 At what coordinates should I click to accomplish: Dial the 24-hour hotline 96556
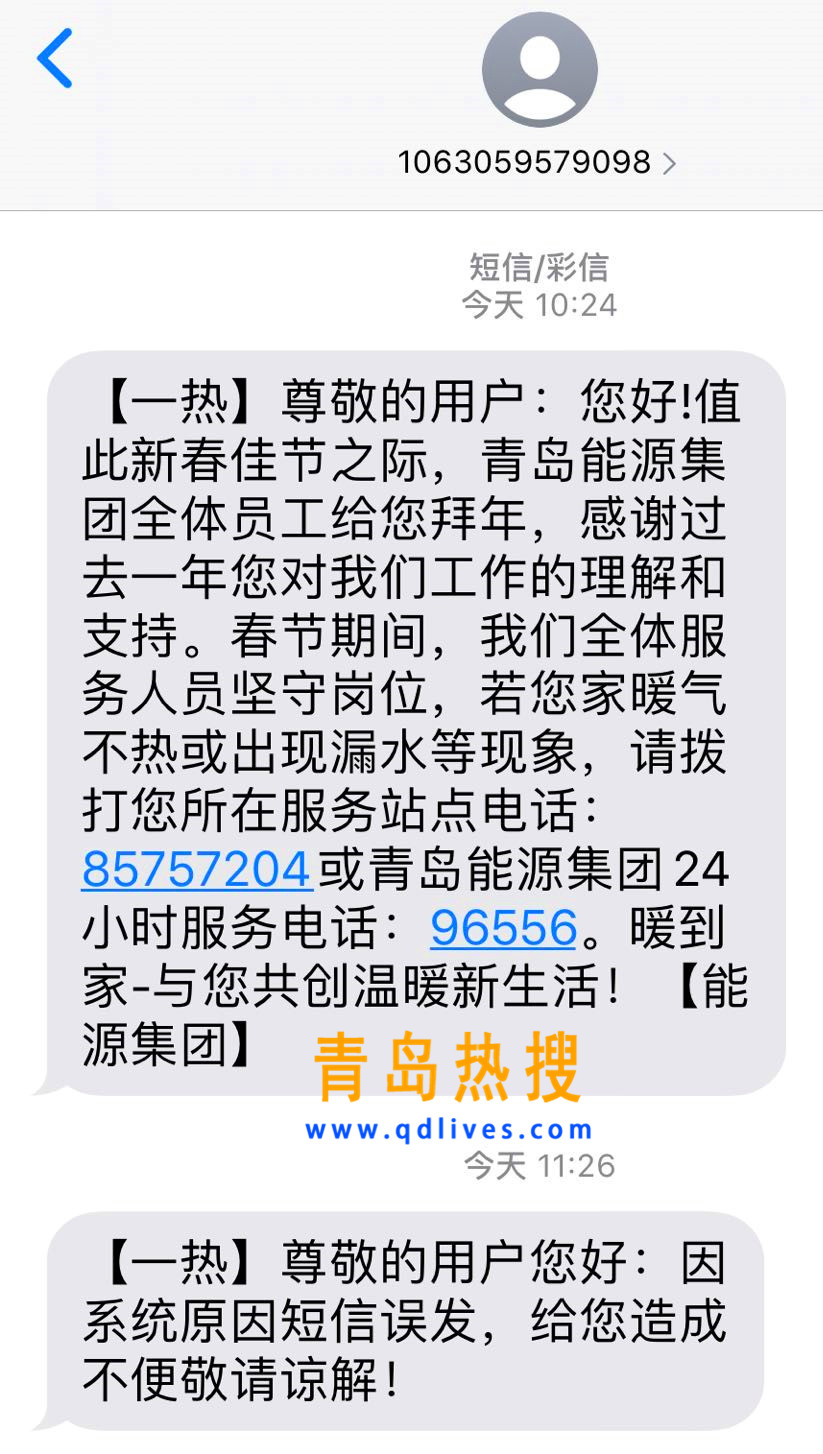pos(503,928)
